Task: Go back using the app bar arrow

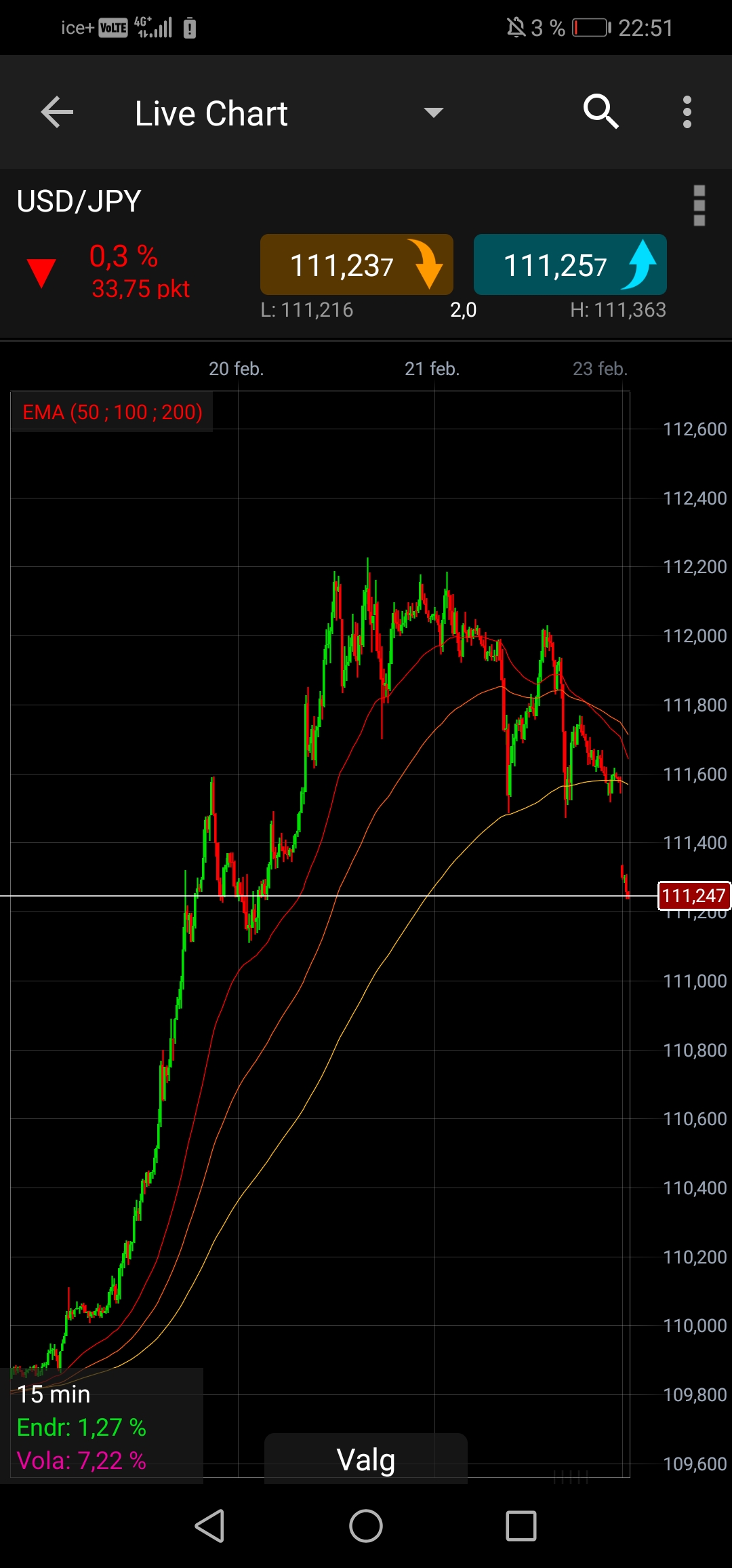Action: pos(57,112)
